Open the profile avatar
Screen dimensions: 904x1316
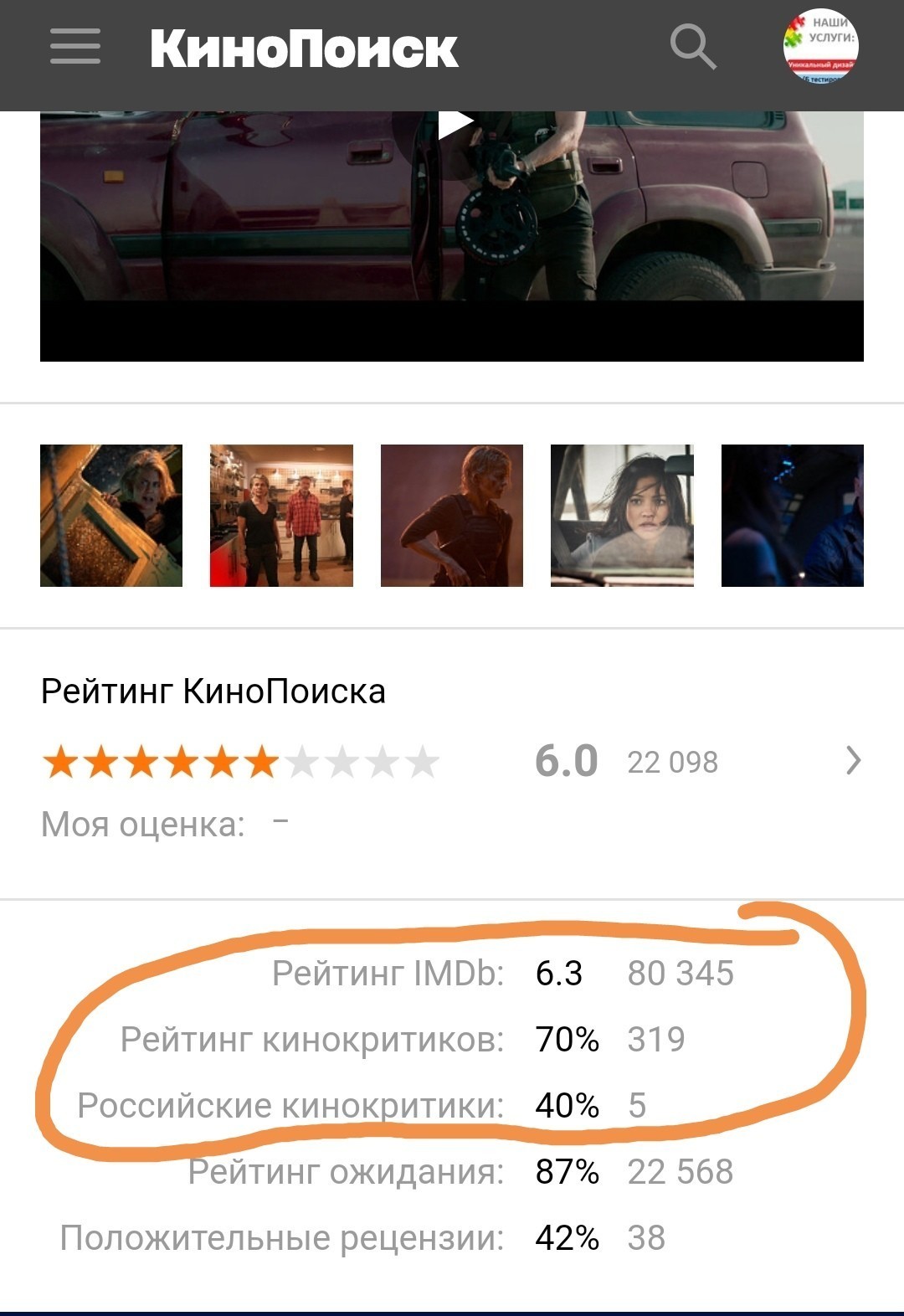(820, 47)
